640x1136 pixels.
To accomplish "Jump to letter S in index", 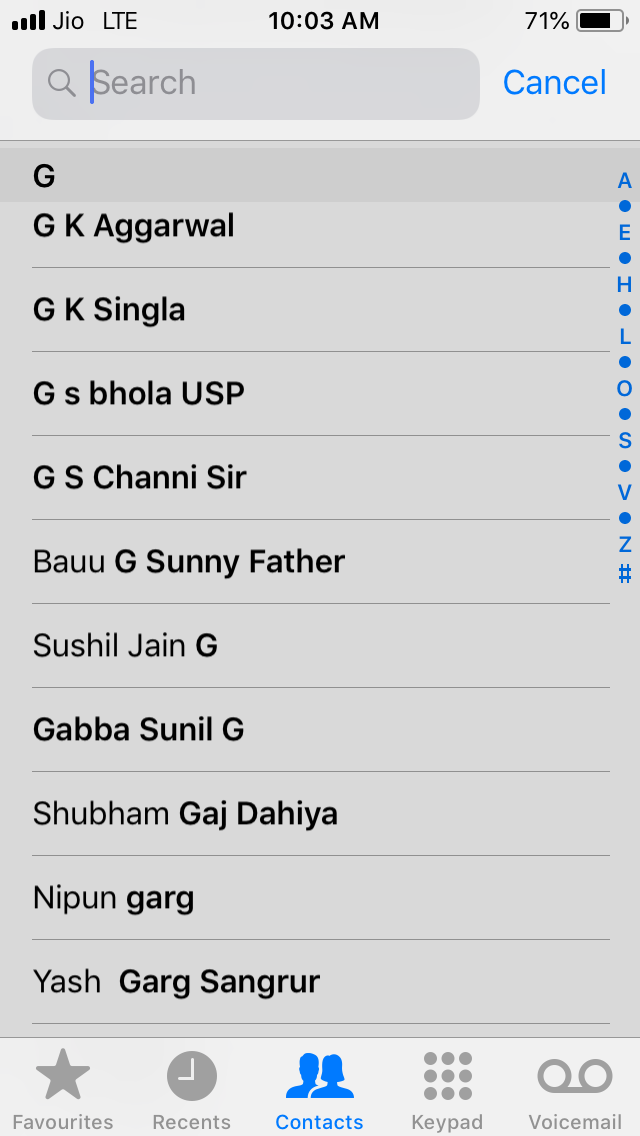I will click(625, 440).
